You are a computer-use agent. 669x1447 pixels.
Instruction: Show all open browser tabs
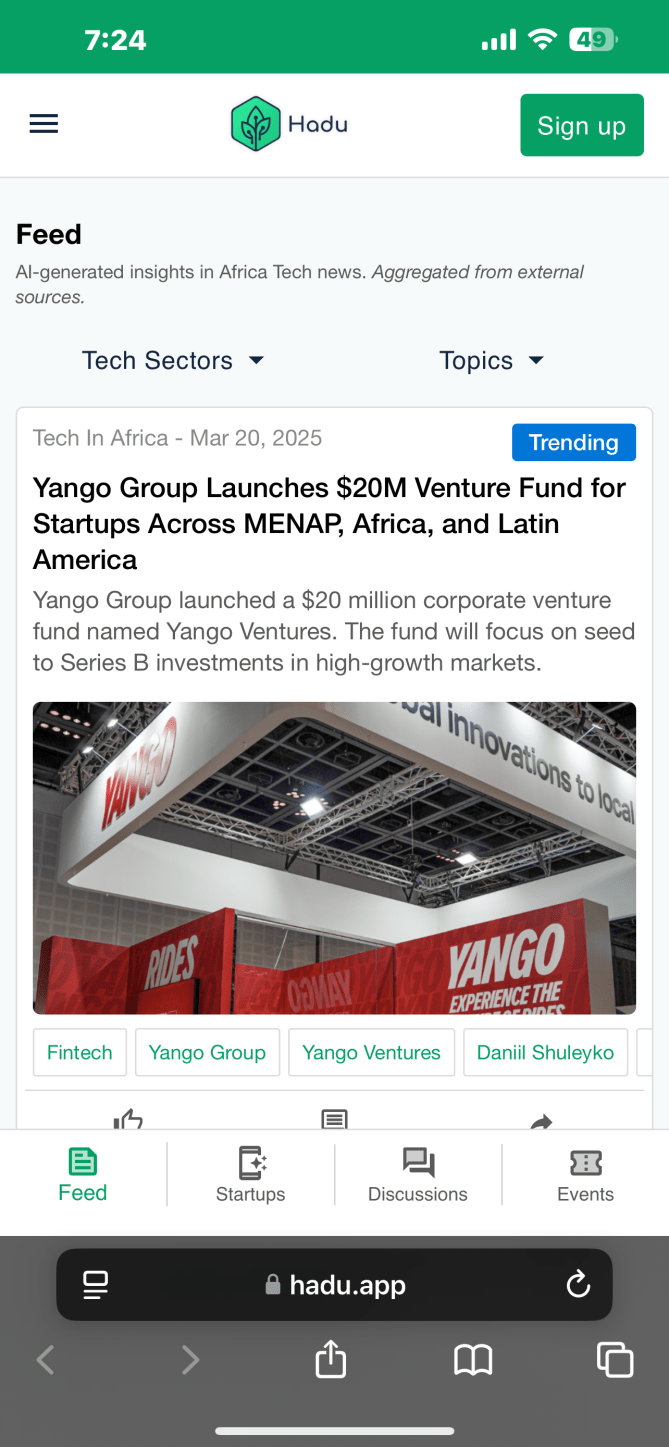click(x=614, y=1360)
